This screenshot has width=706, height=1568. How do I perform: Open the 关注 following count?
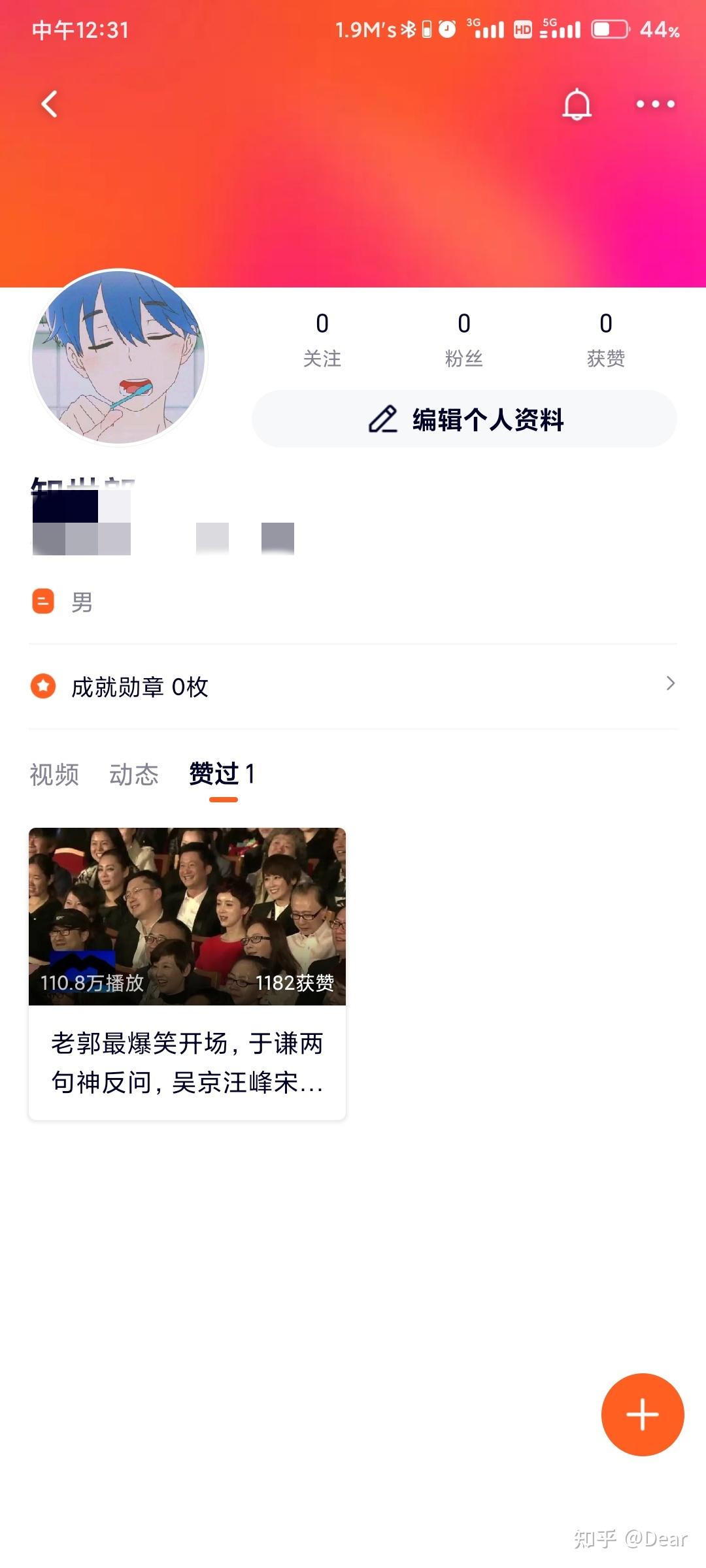click(322, 340)
